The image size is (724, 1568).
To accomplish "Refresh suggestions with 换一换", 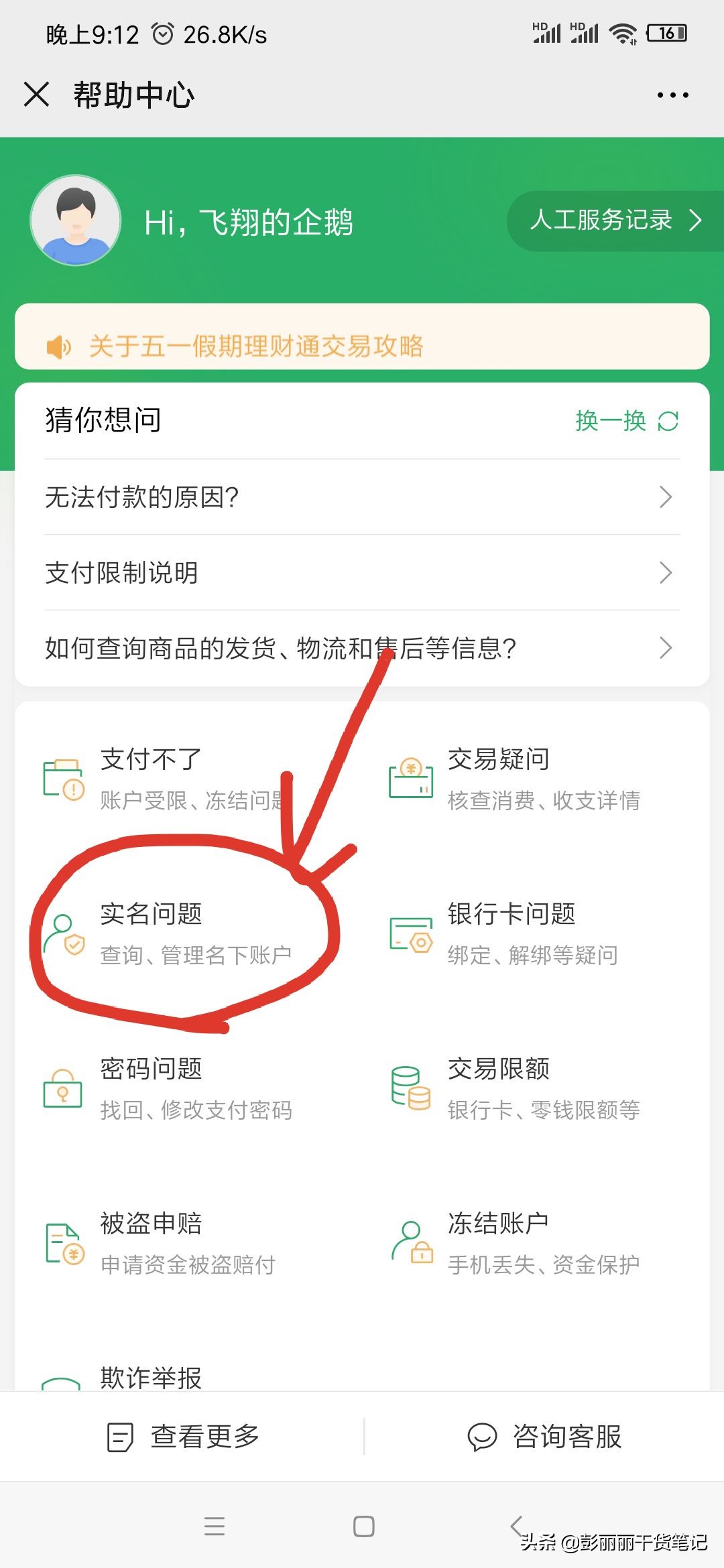I will [x=625, y=421].
